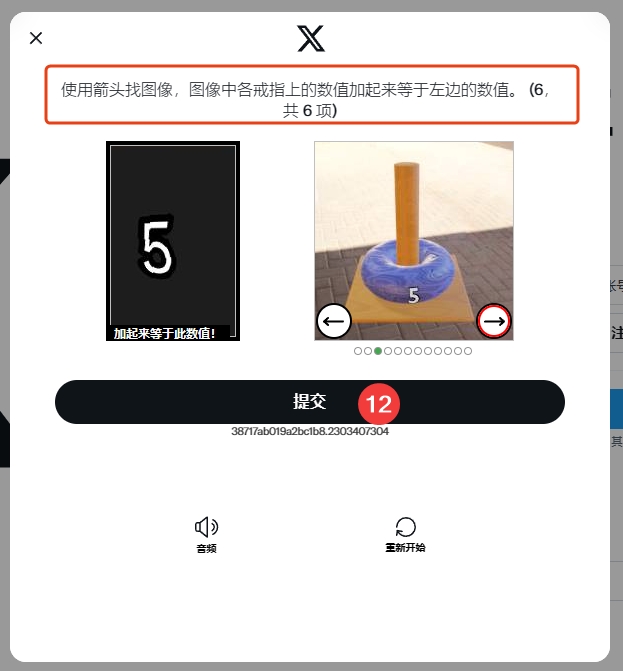Submit the answer with 提交 button
Image resolution: width=623 pixels, height=671 pixels.
(x=309, y=402)
